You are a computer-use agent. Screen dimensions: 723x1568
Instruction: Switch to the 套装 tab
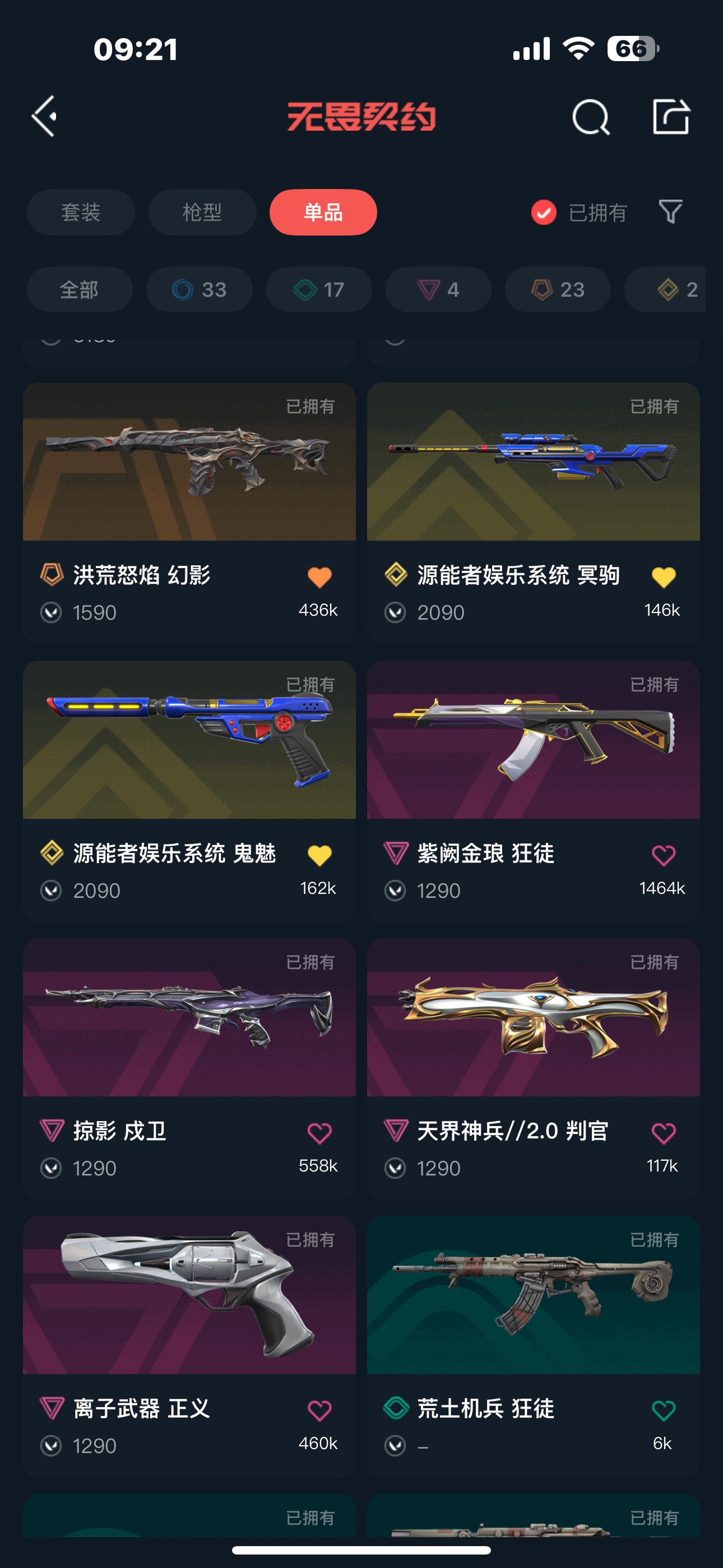click(81, 213)
